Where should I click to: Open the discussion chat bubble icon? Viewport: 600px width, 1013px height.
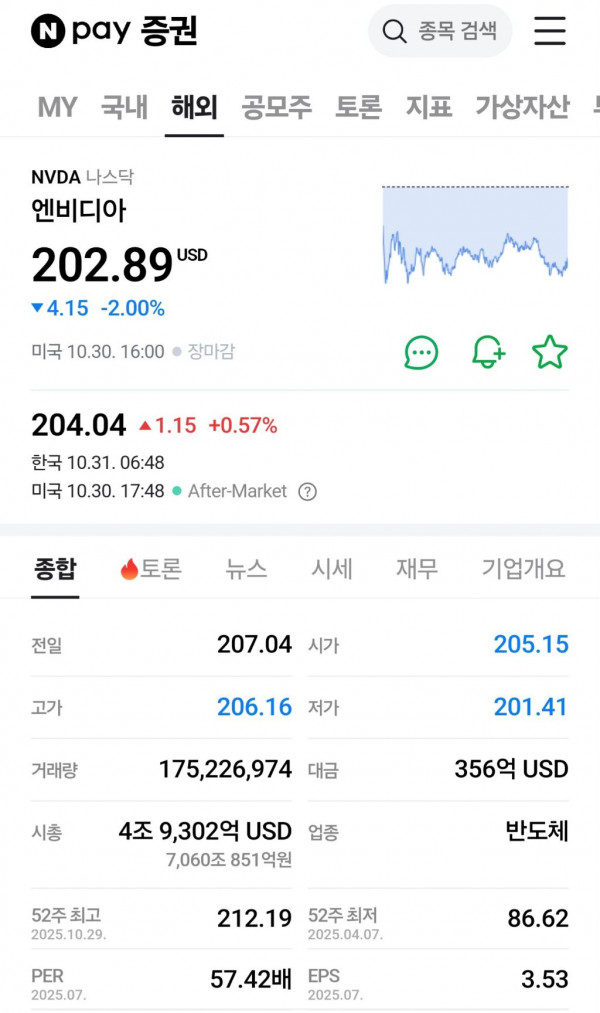[x=421, y=352]
